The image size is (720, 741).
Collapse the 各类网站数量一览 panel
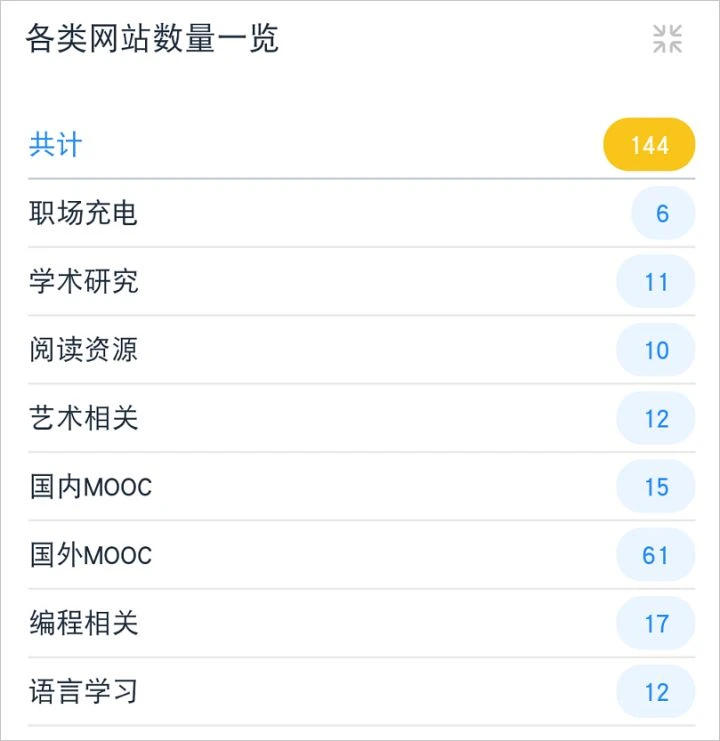coord(667,39)
